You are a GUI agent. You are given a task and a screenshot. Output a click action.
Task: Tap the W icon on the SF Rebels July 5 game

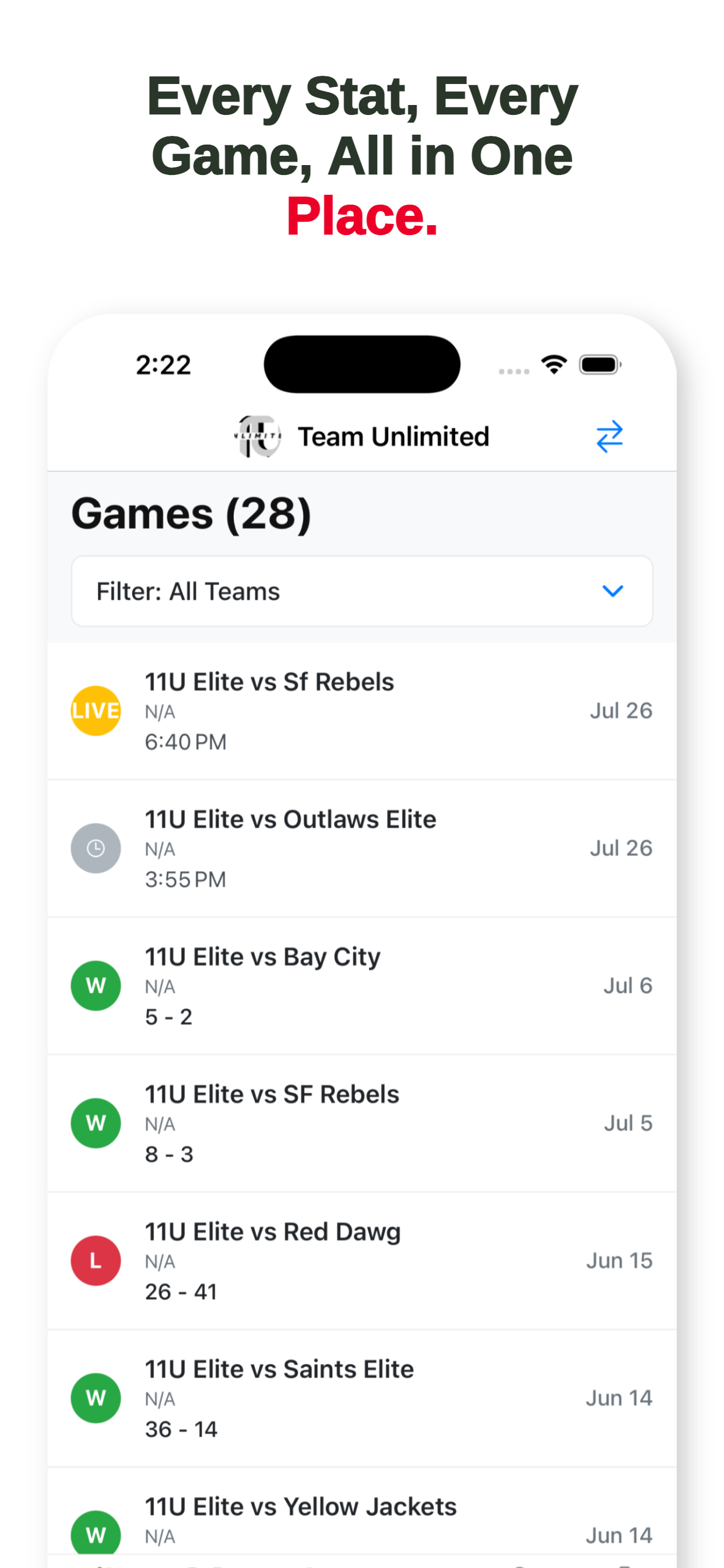click(x=96, y=1123)
